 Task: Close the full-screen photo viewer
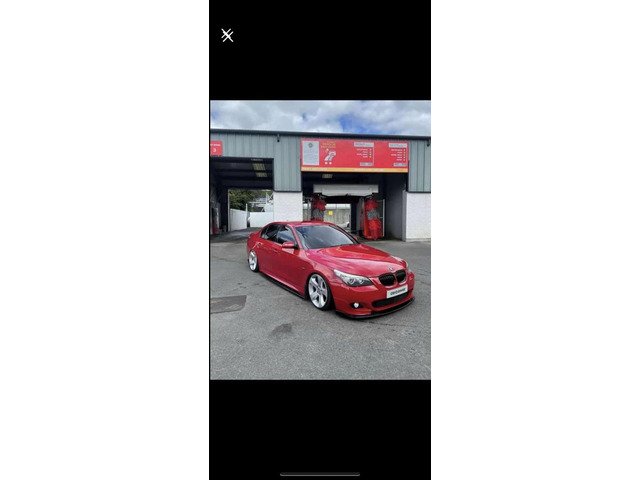pyautogui.click(x=227, y=35)
